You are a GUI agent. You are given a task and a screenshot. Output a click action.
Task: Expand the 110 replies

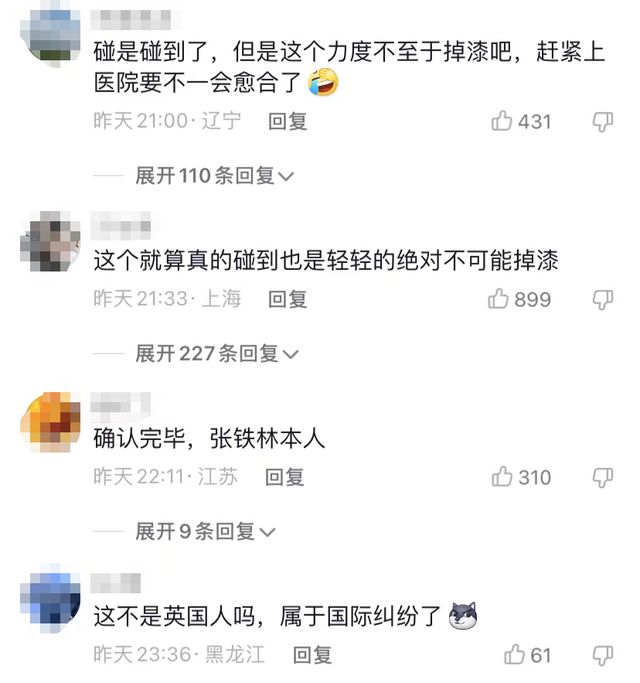(x=214, y=176)
